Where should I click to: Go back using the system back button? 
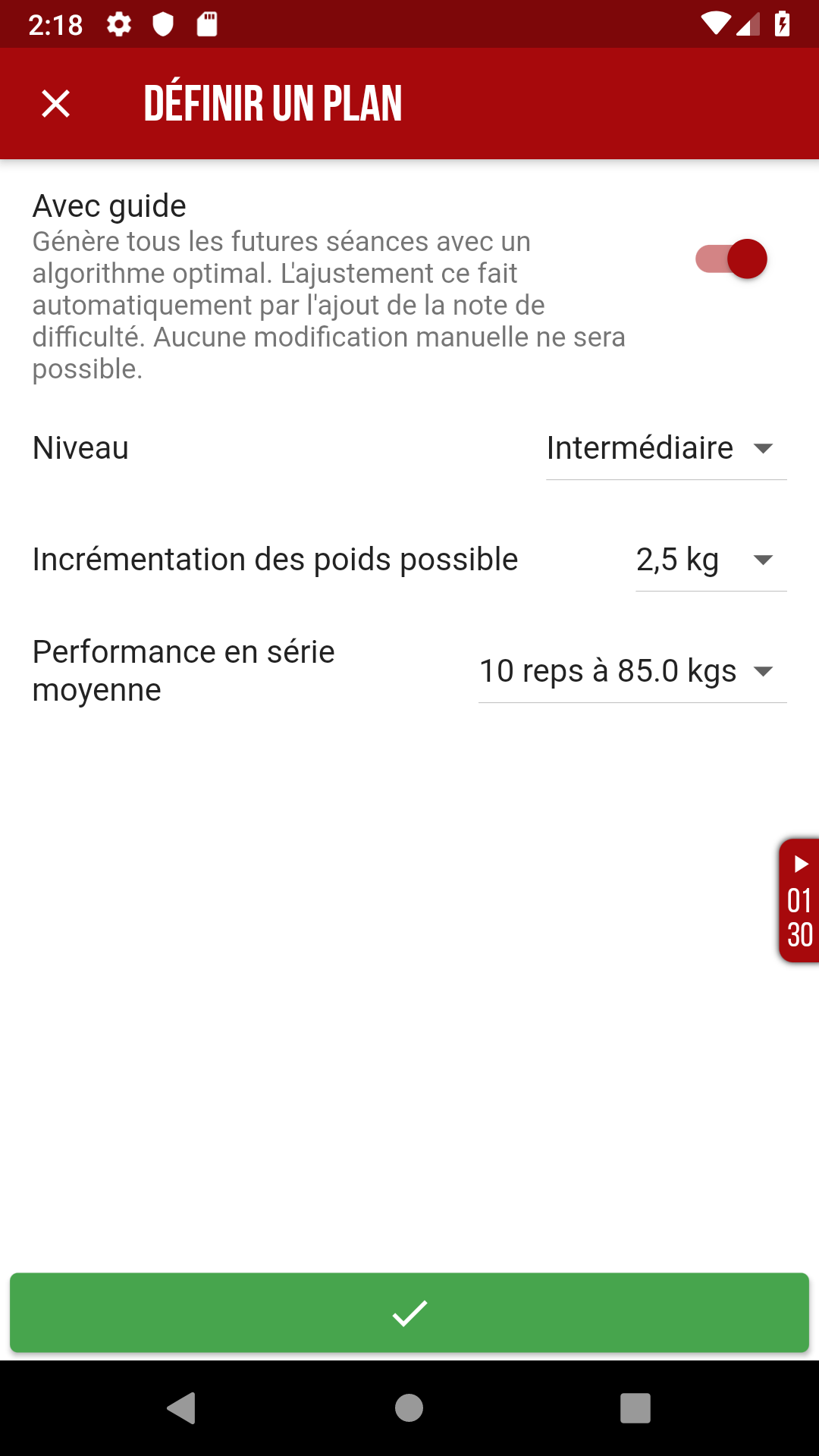pos(182,1408)
